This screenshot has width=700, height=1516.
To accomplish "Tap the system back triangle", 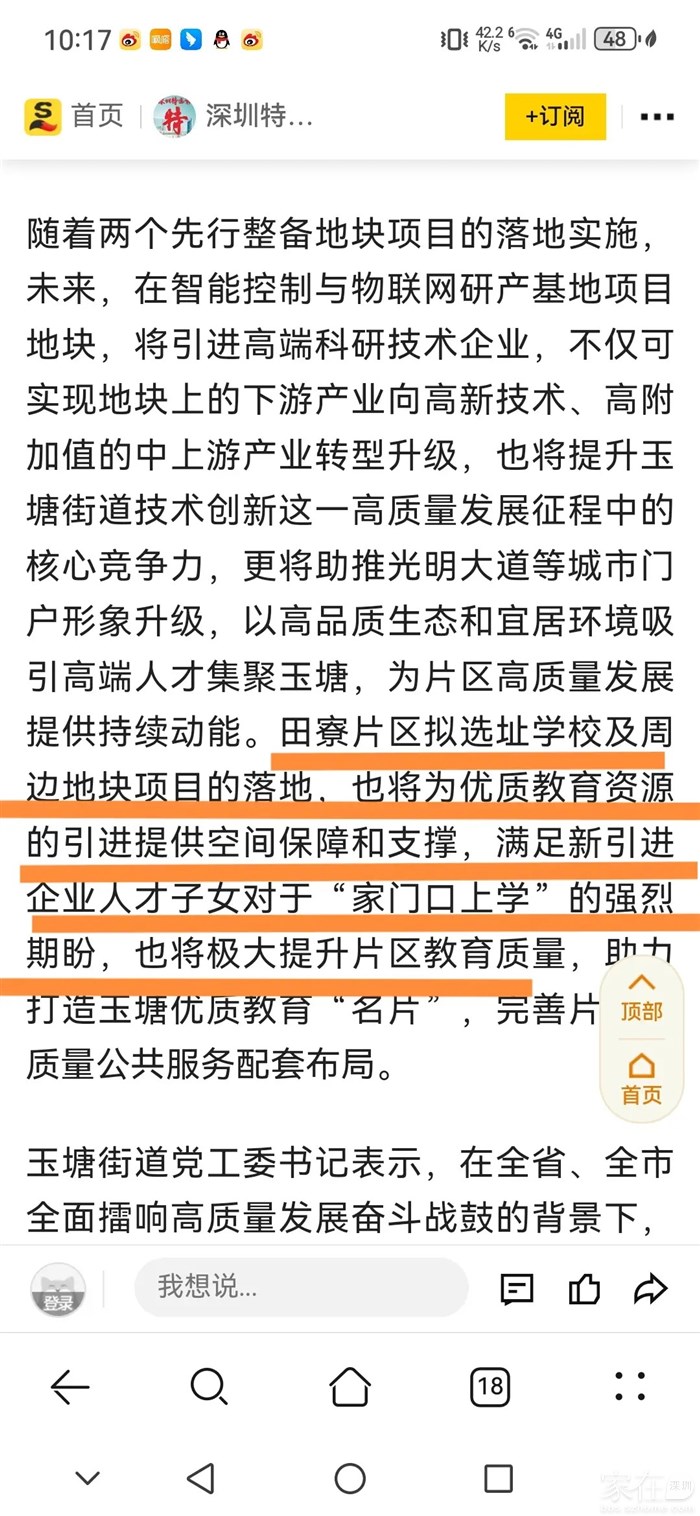I will point(201,1478).
